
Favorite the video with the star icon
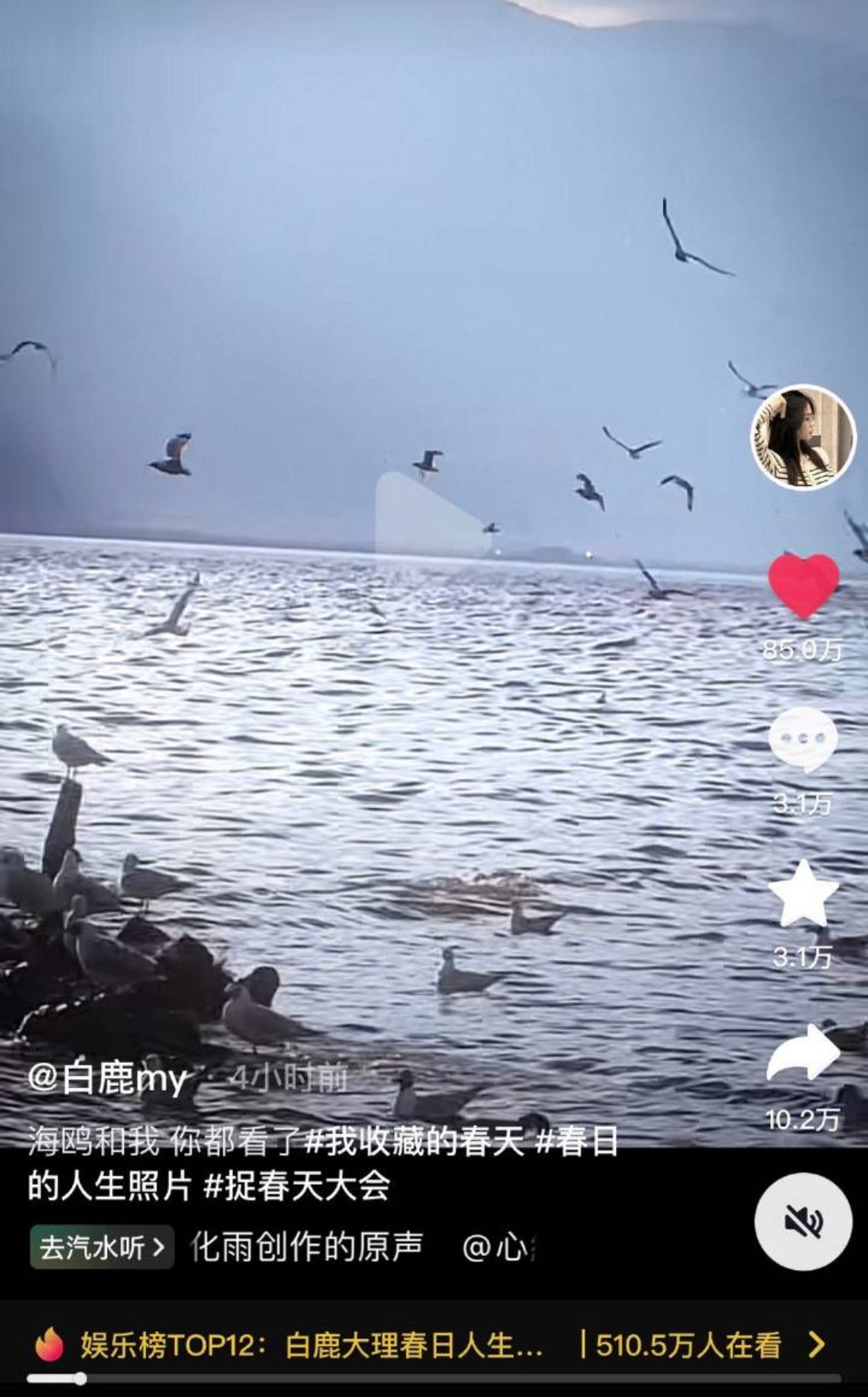(x=803, y=894)
